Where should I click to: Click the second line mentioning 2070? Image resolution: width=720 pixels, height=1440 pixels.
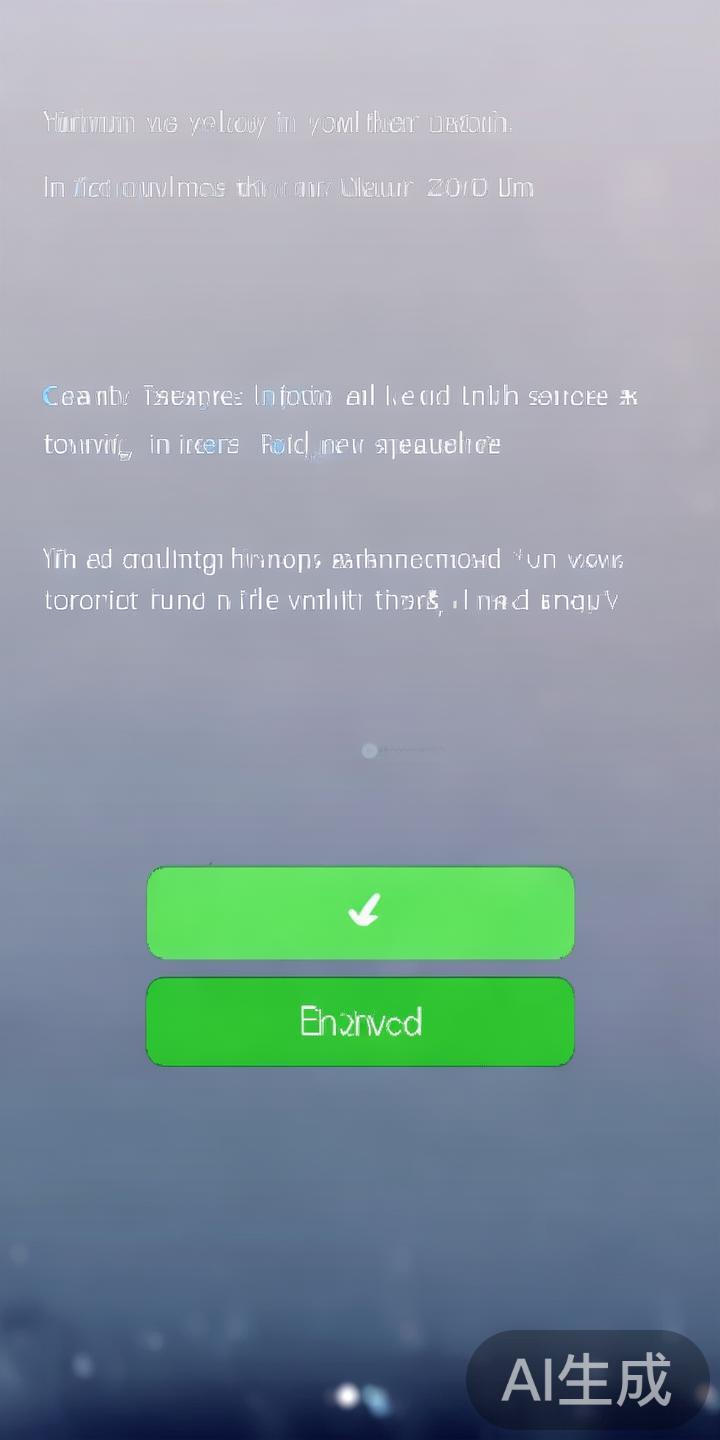pos(290,187)
